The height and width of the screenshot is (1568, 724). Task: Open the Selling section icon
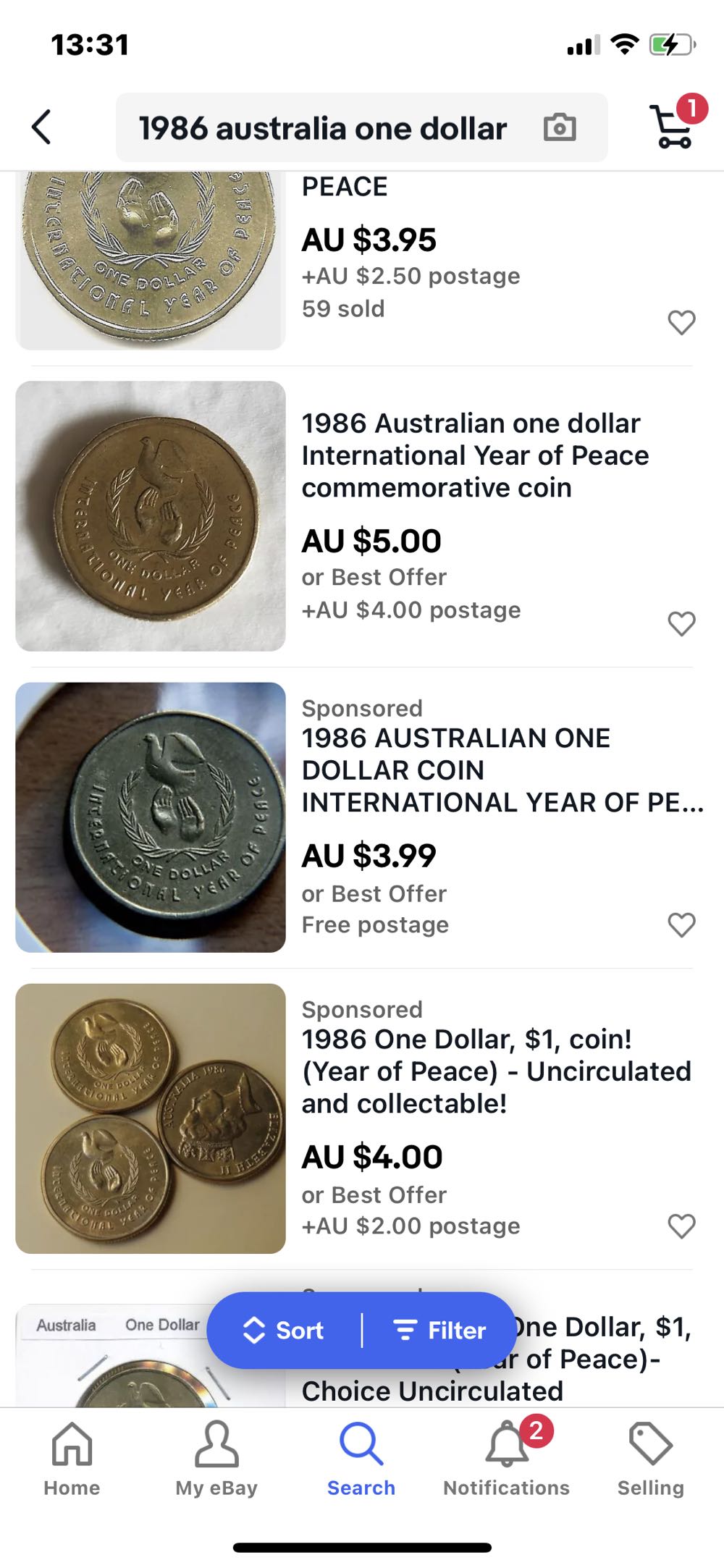point(650,1455)
